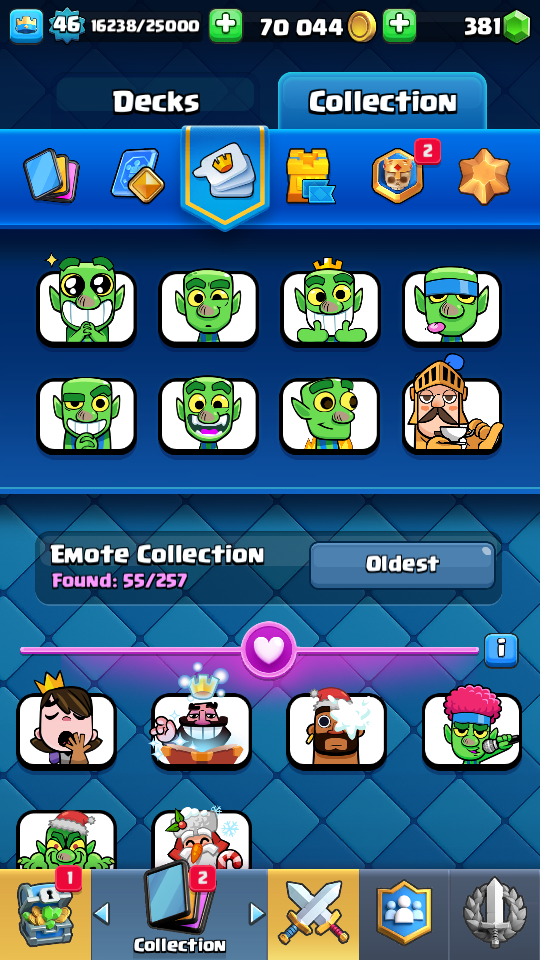Open the tower troops tab
Image resolution: width=540 pixels, height=960 pixels.
pyautogui.click(x=310, y=176)
